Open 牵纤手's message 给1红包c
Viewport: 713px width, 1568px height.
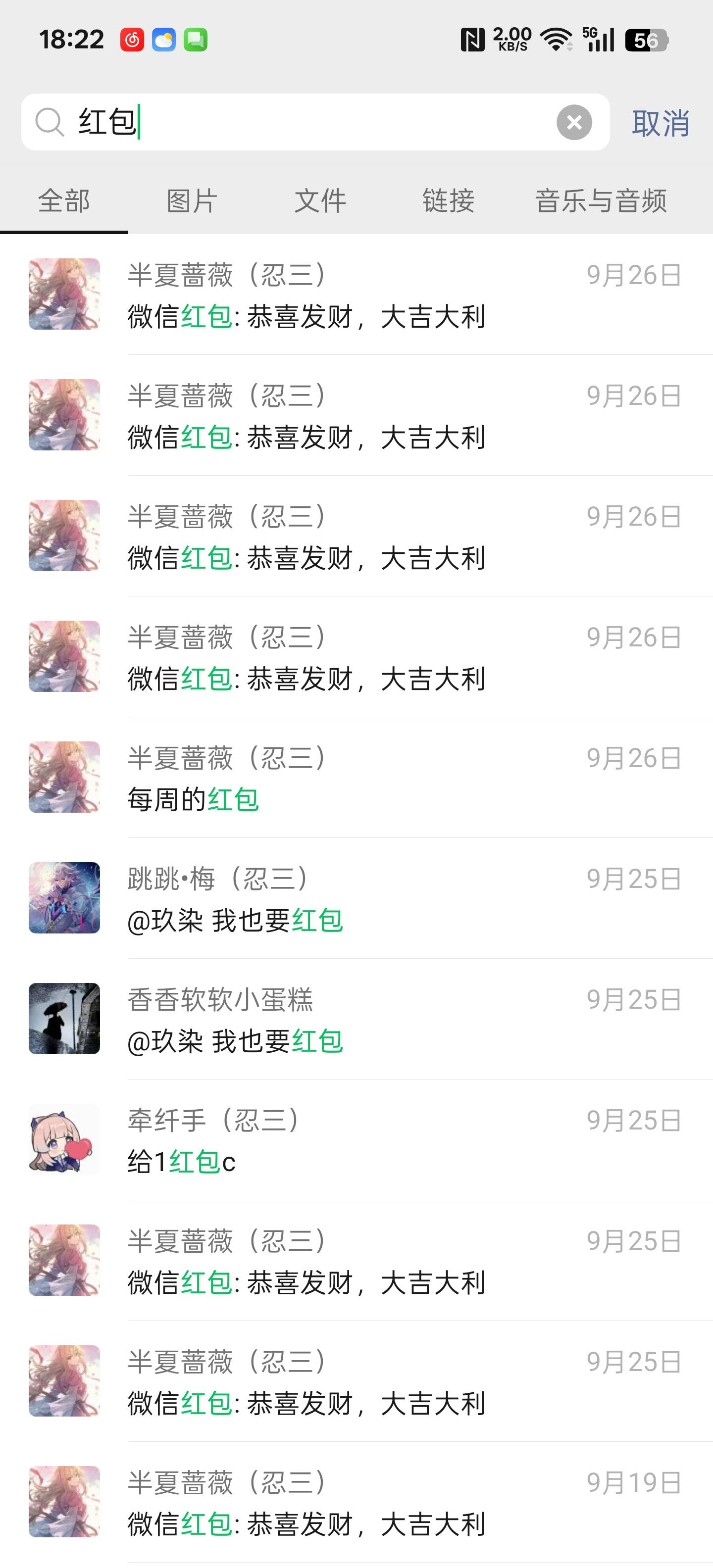click(x=365, y=1140)
